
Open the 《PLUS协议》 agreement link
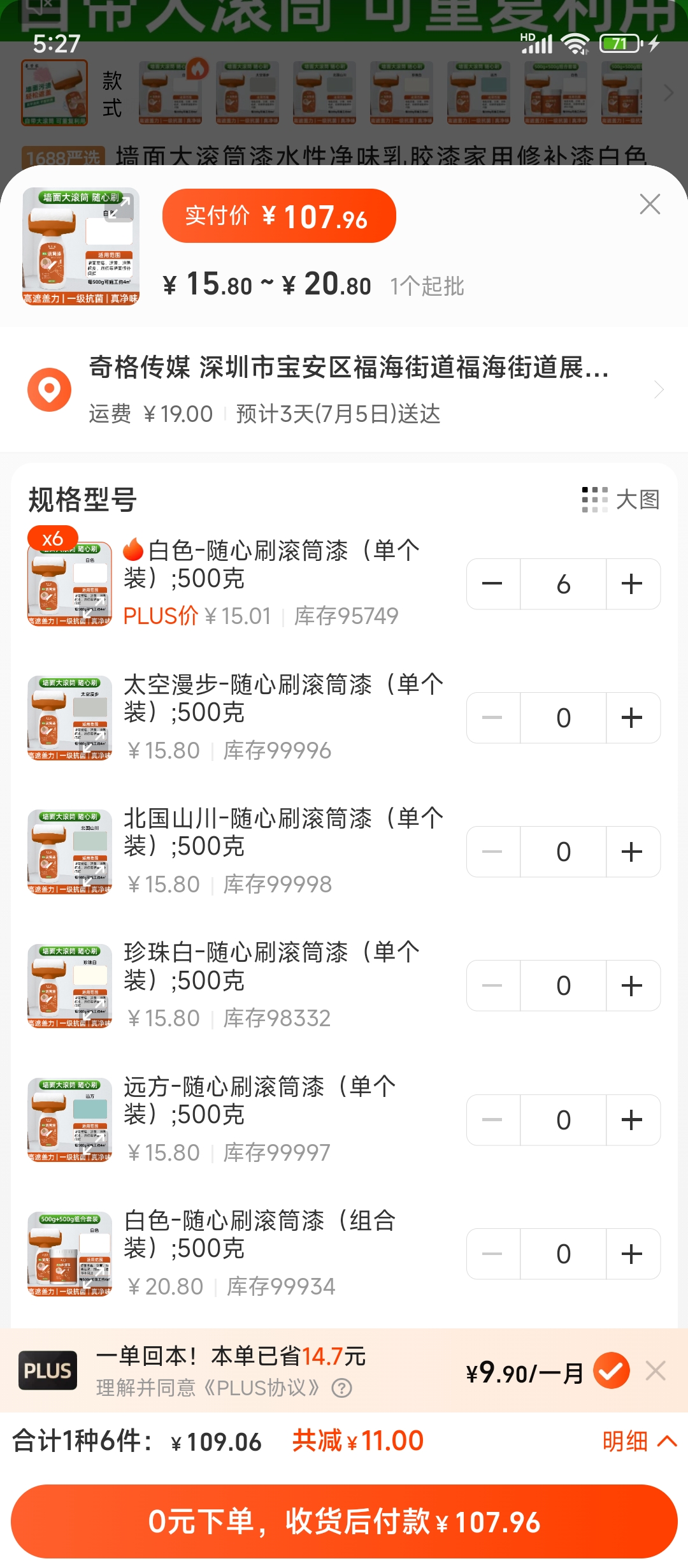[262, 1388]
